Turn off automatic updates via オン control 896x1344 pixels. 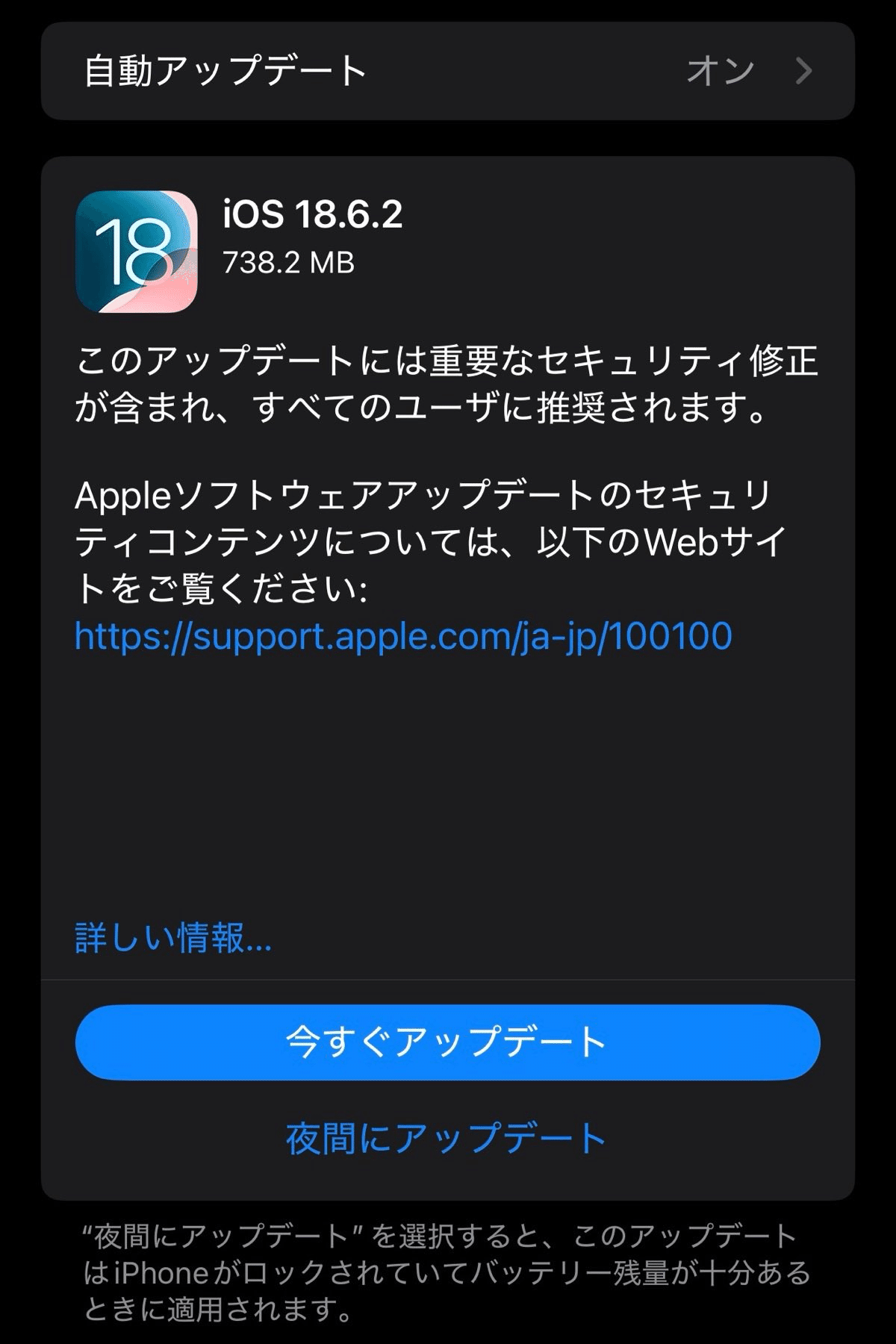(x=720, y=72)
